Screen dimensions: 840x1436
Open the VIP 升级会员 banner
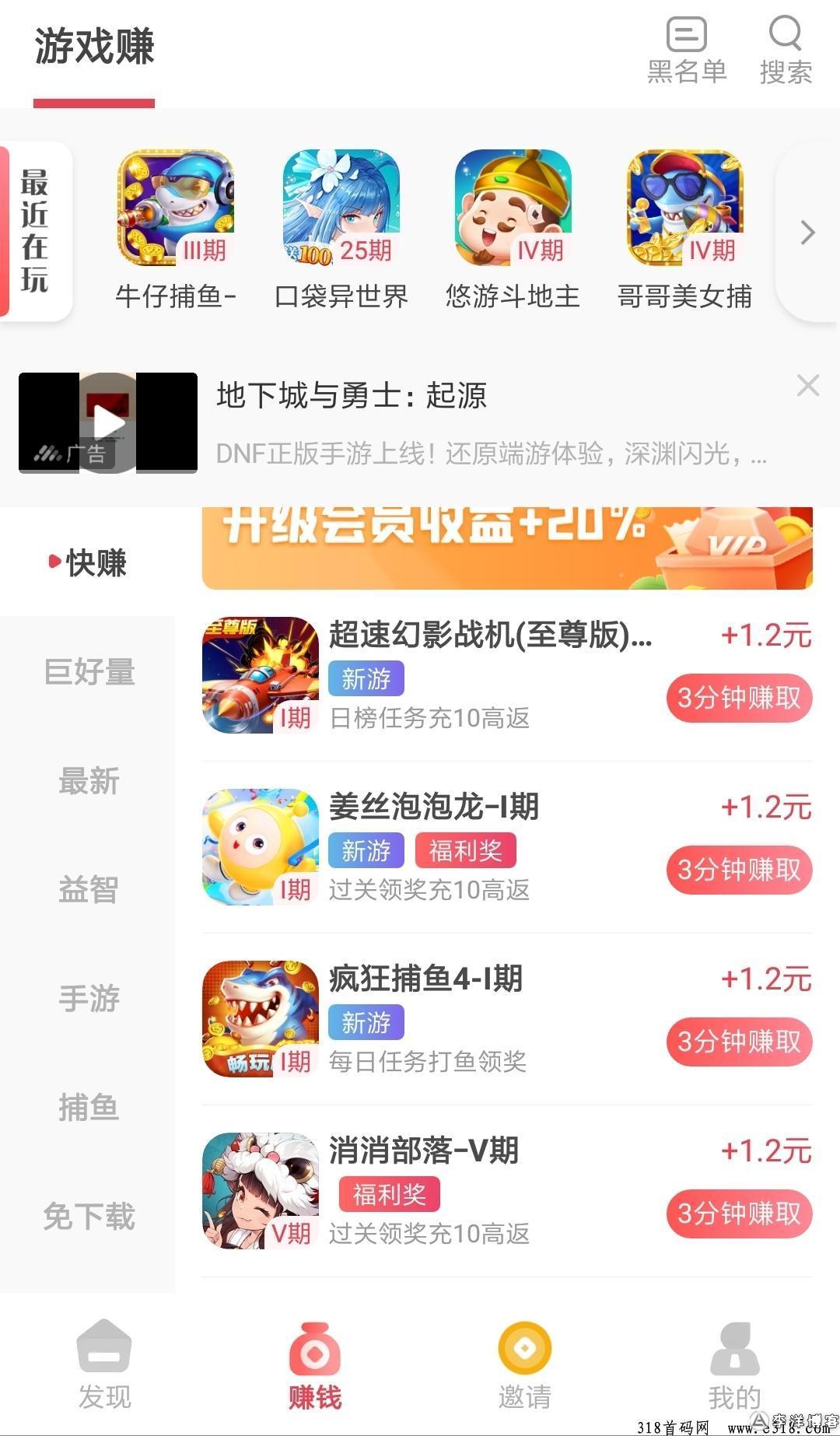(x=507, y=547)
